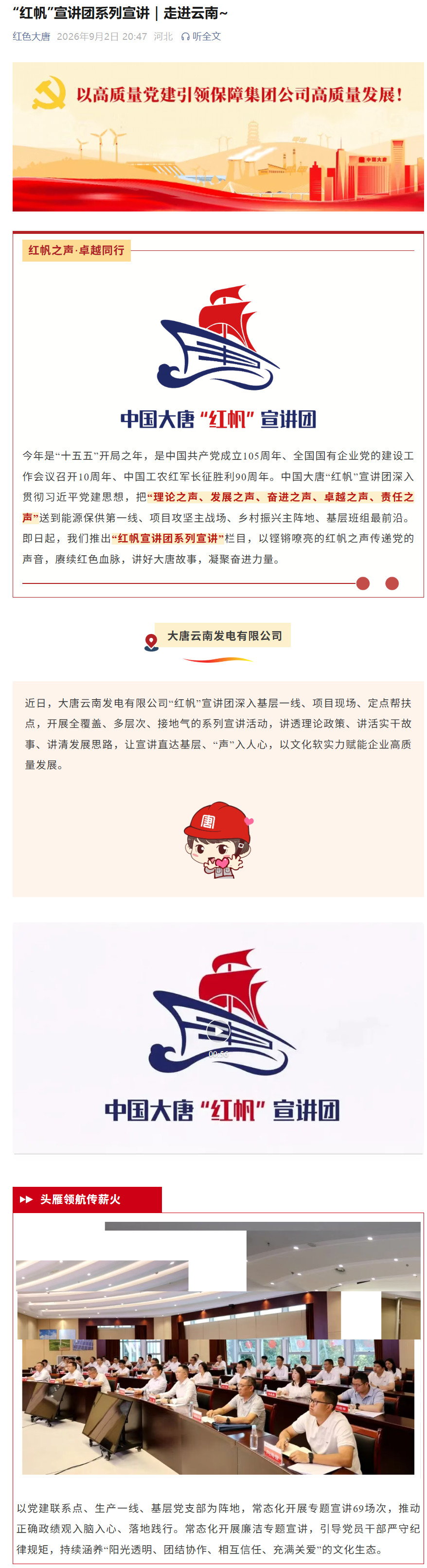View the meeting room photo
Screen dimensions: 427x1568
218,1348
